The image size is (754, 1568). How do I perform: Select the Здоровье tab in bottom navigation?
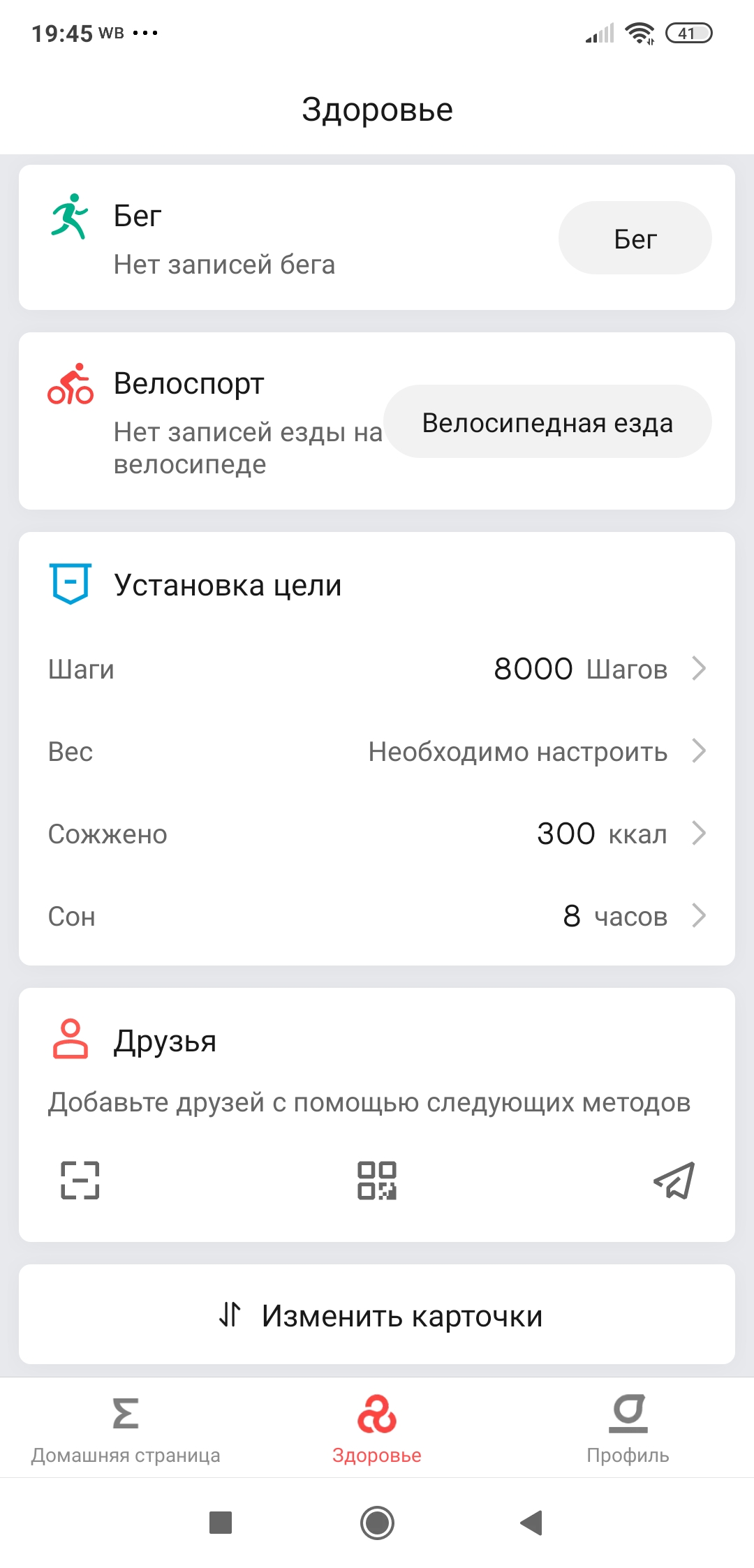[x=377, y=1428]
